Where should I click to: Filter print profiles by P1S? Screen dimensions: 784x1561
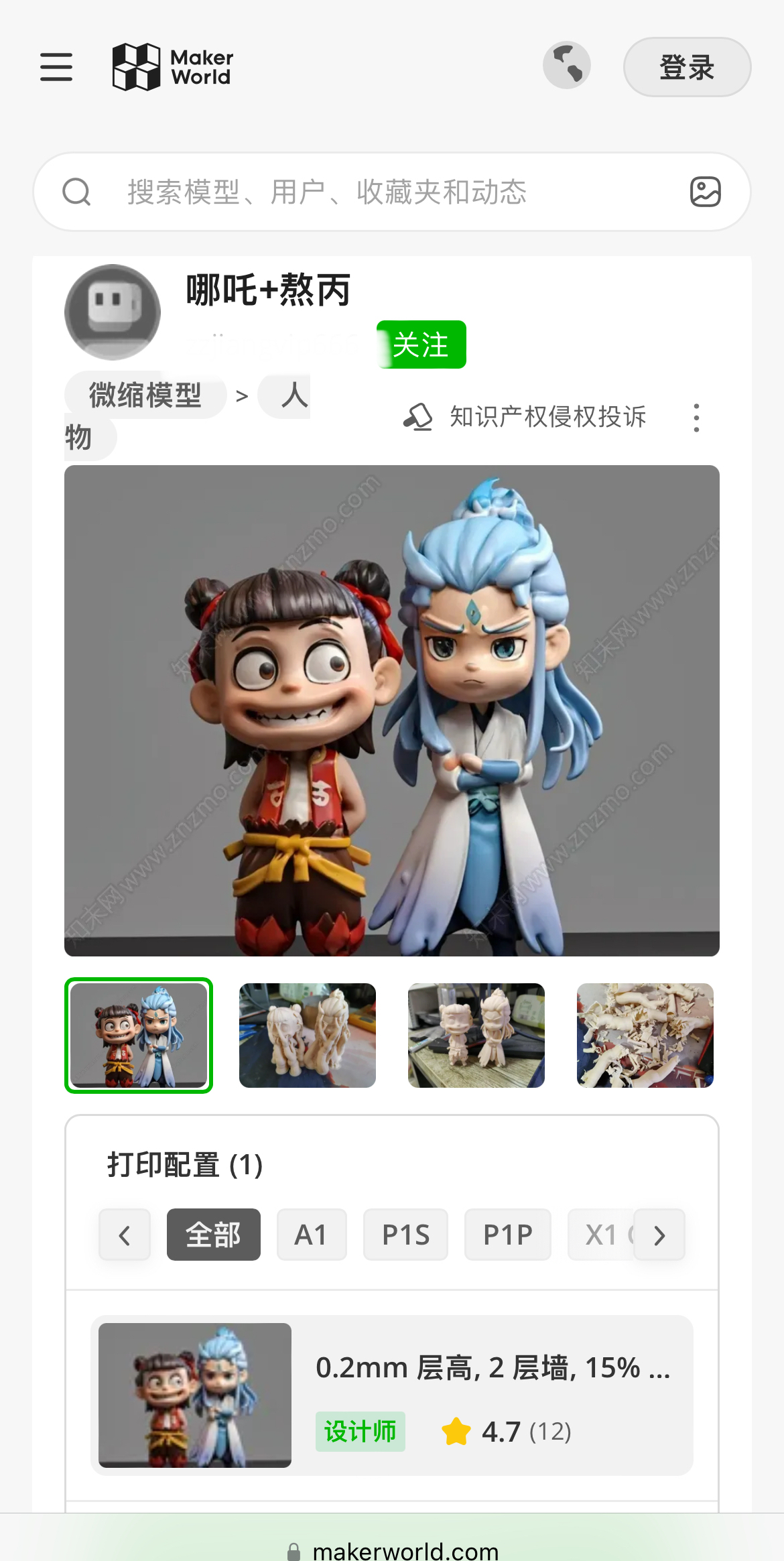(405, 1235)
